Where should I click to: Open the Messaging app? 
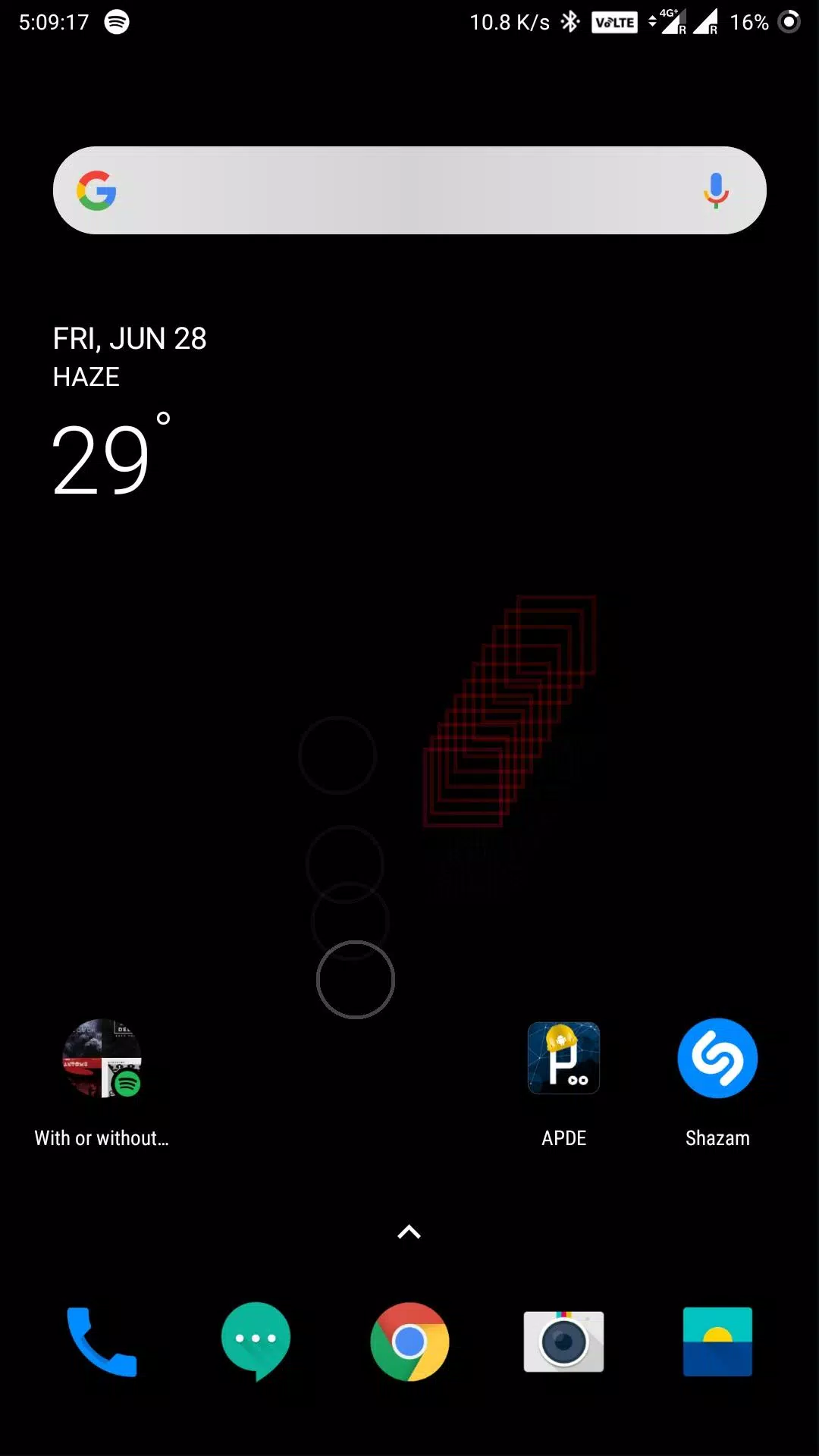coord(256,1341)
